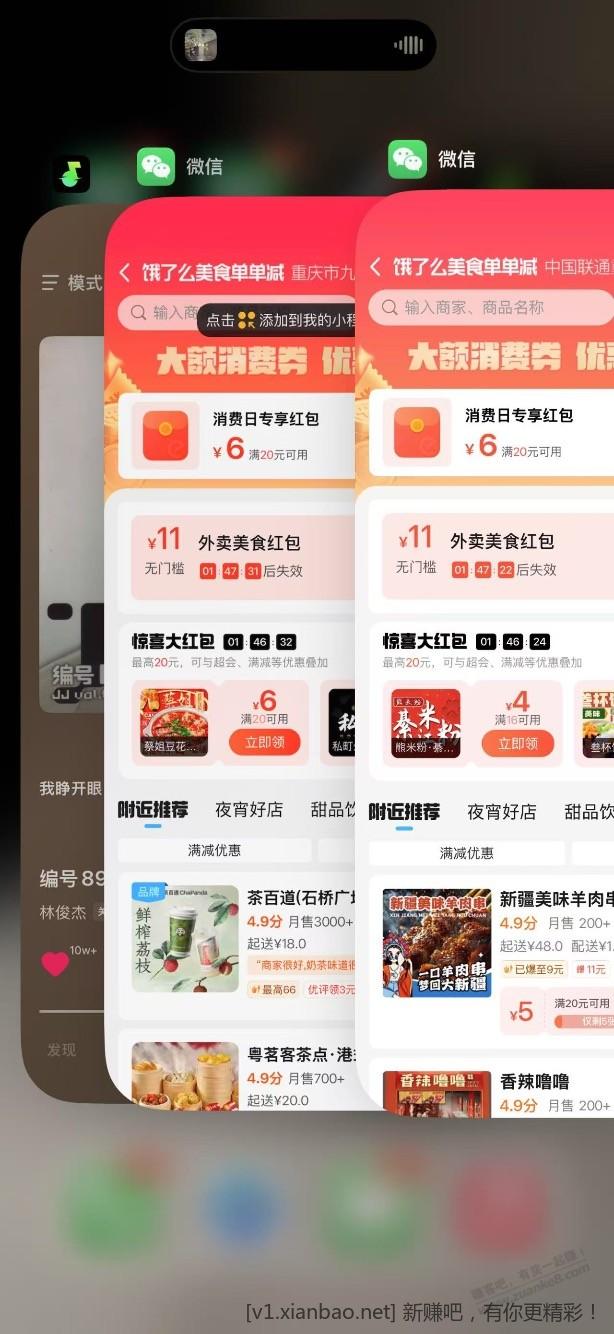Tap the Dynamic Island now-playing pill
Image resolution: width=614 pixels, height=1334 pixels.
pos(304,45)
